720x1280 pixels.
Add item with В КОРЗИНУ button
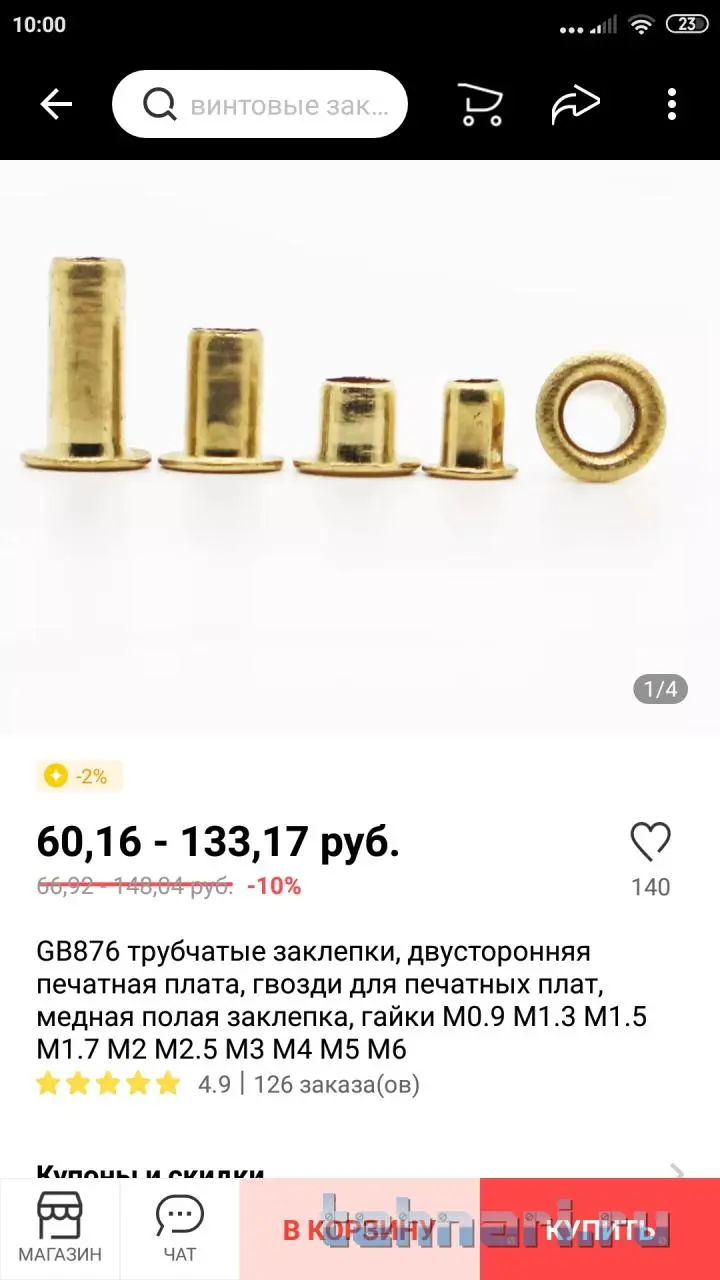(x=360, y=1230)
